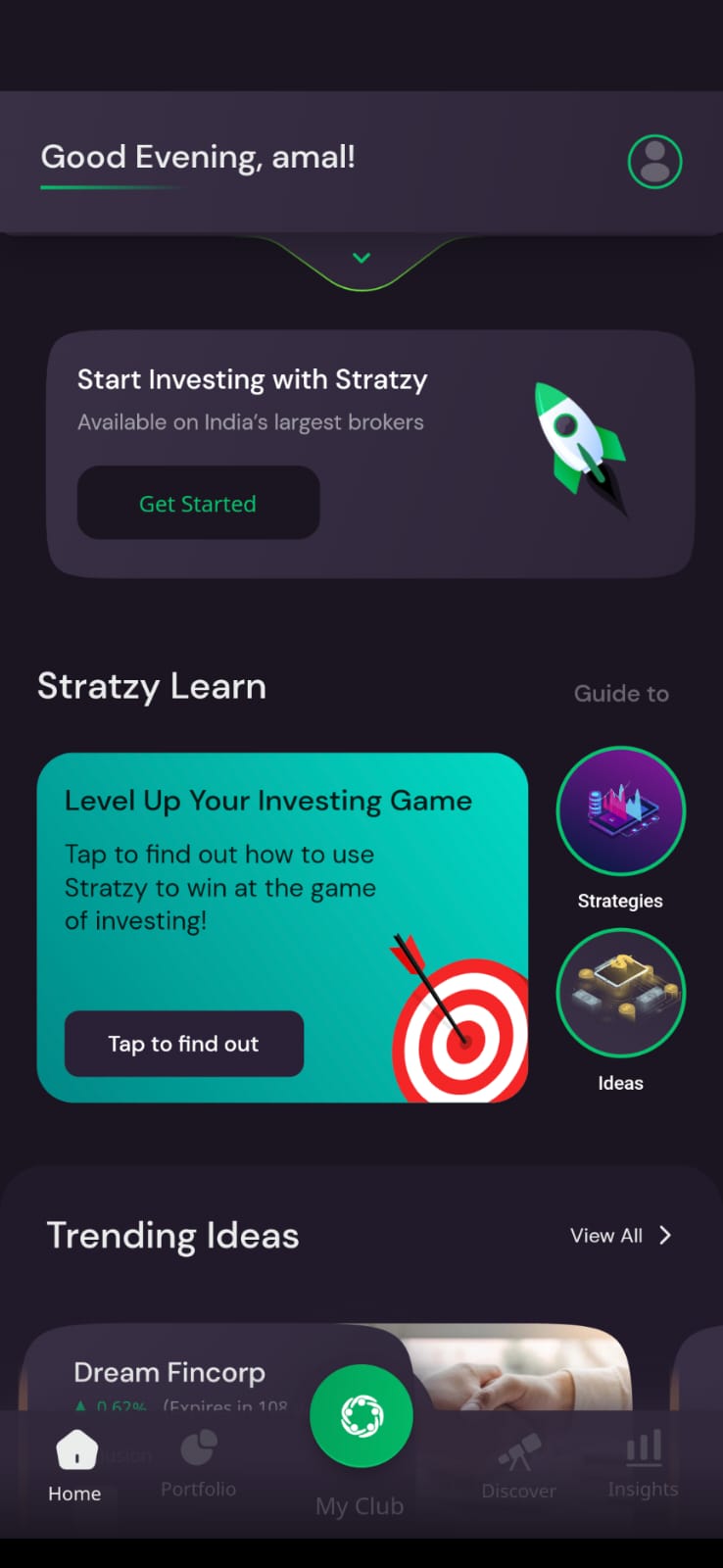Go to the Home tab
This screenshot has width=723, height=1568.
tap(75, 1466)
